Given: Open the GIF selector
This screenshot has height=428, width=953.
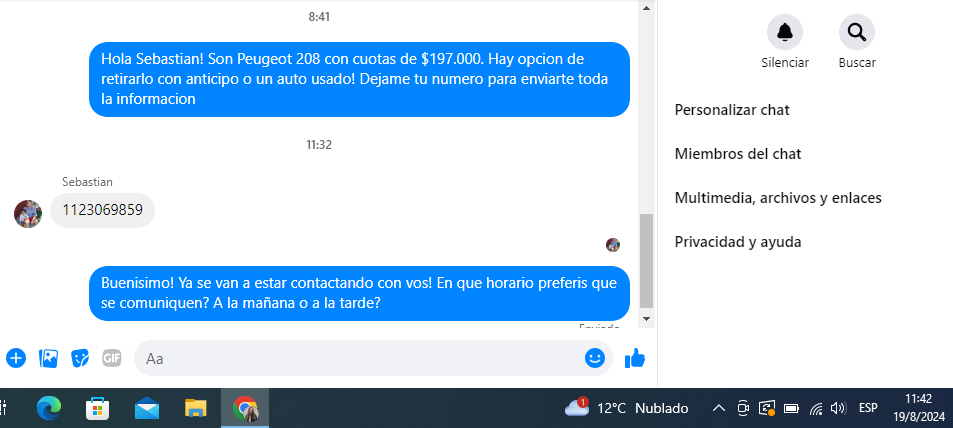Looking at the screenshot, I should (x=112, y=358).
